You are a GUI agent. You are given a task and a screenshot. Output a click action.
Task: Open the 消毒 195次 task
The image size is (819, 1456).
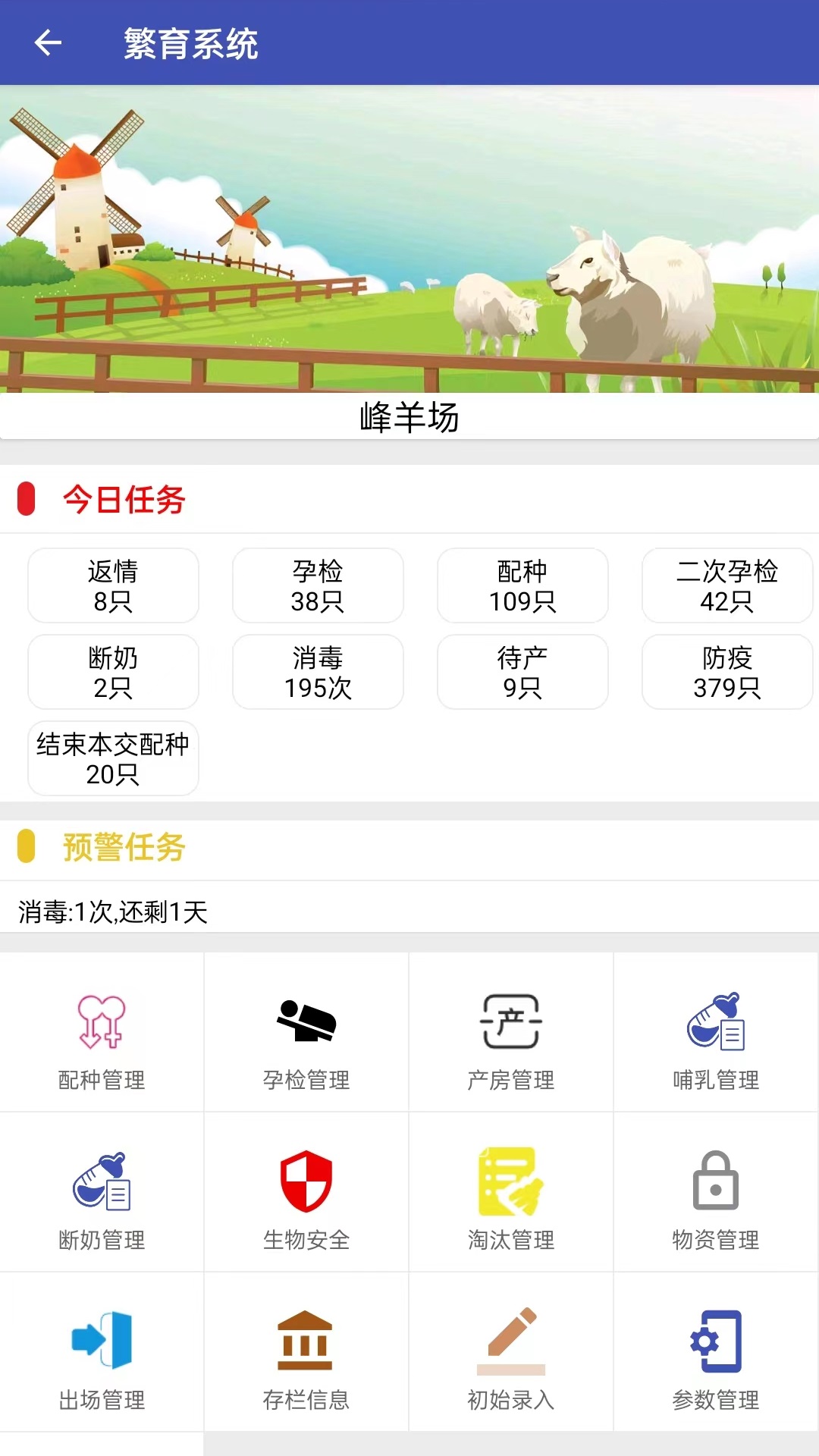pos(318,672)
